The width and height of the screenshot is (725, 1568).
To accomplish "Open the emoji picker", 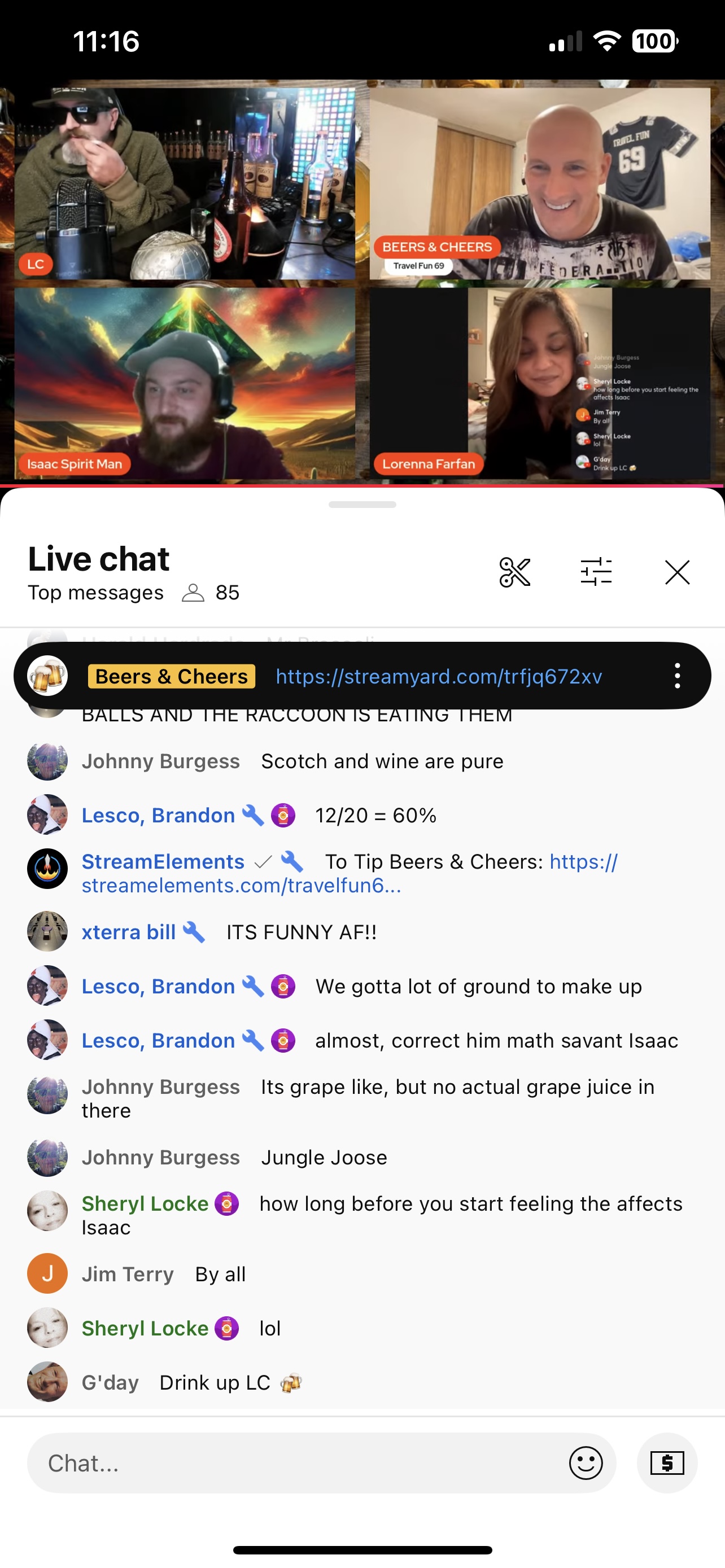I will pos(586,1464).
